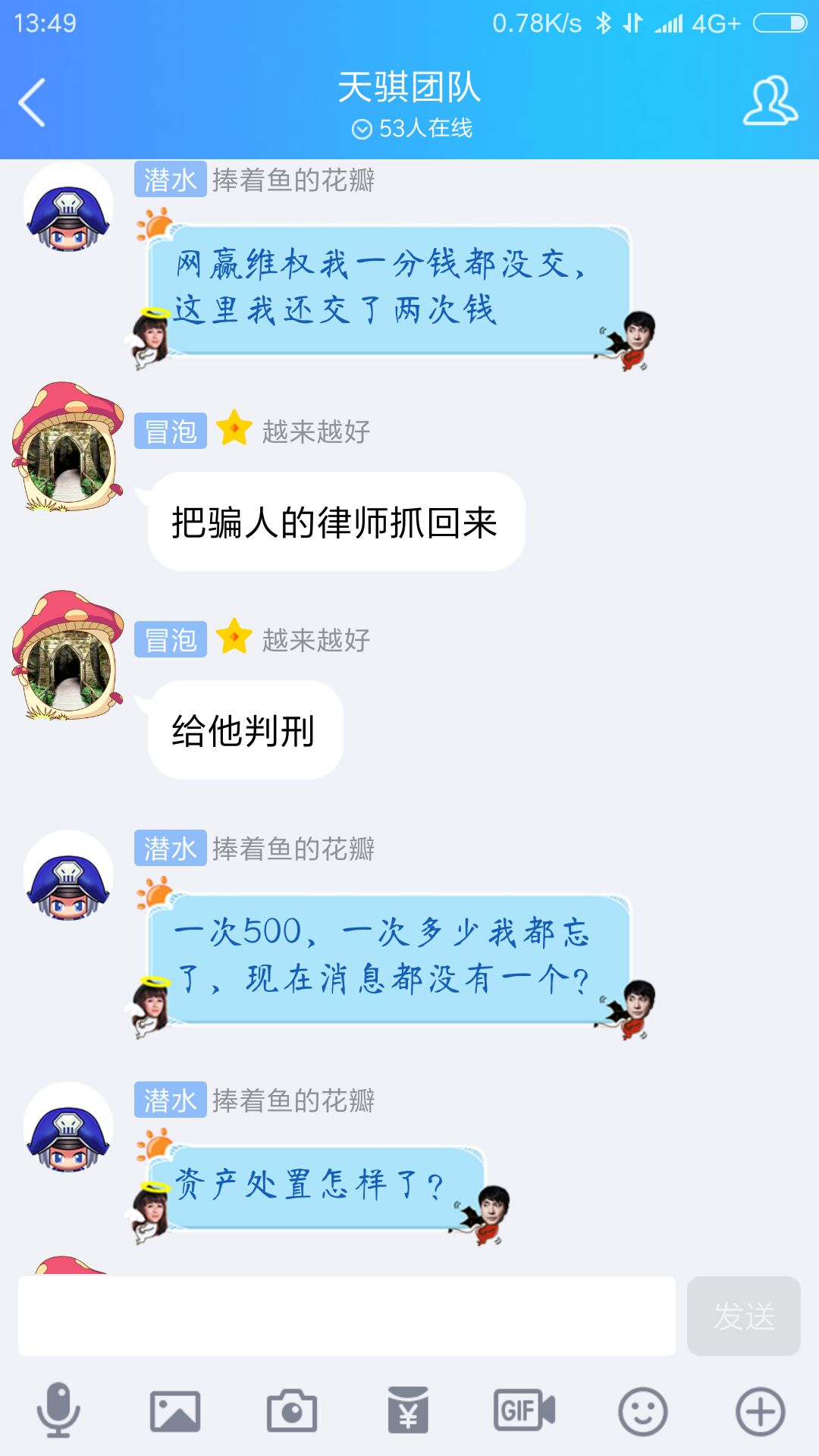The image size is (819, 1456).
Task: Open the camera to take a photo
Action: click(292, 1411)
